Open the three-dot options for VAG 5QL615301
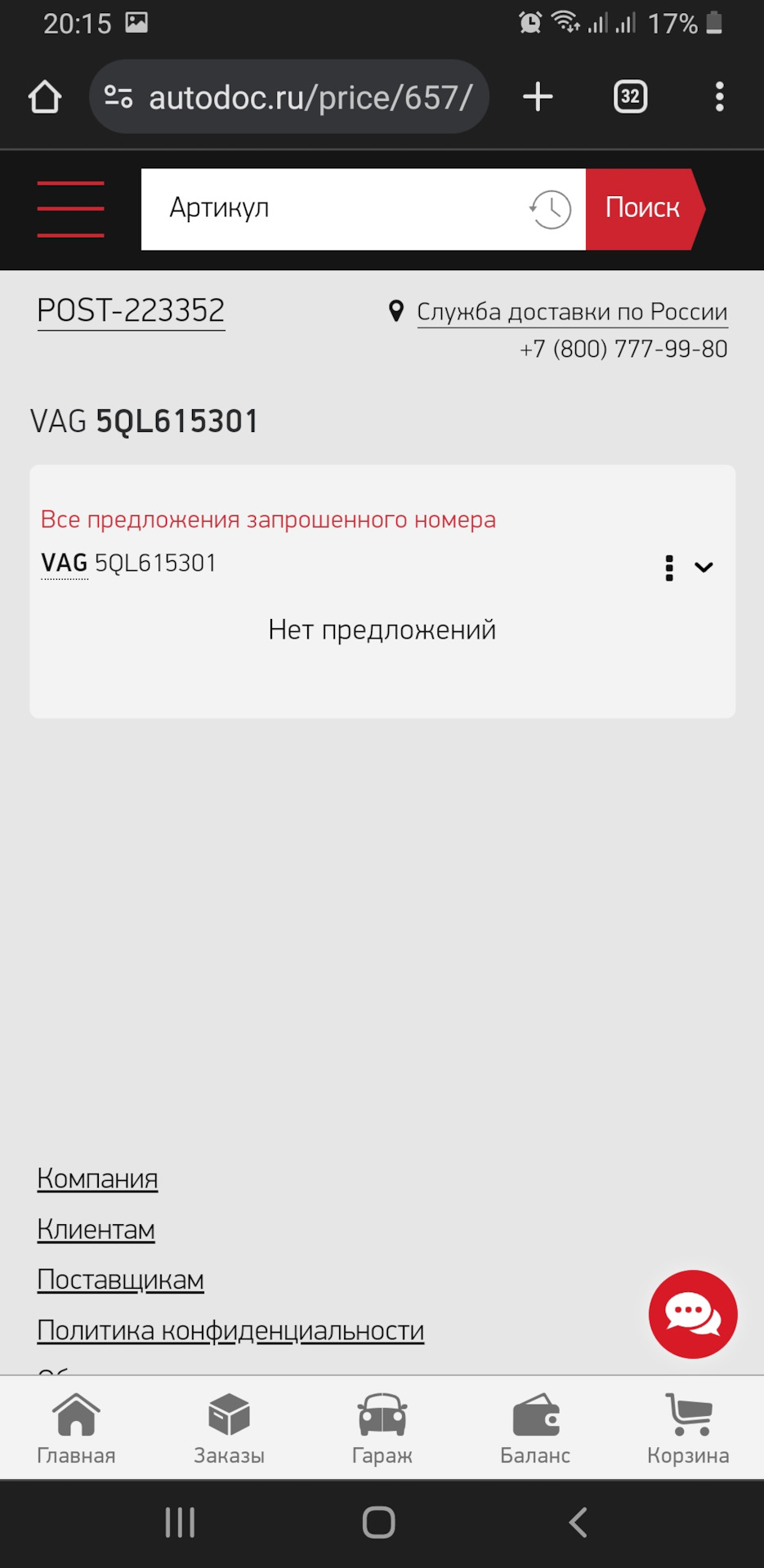Viewport: 764px width, 1568px height. [x=669, y=567]
